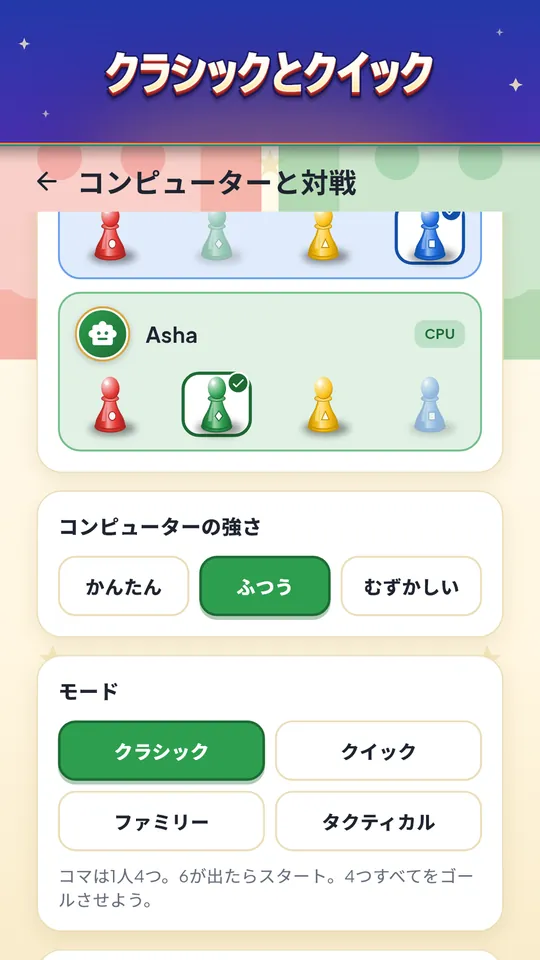Set computer strength to かんたん
The image size is (540, 960).
click(x=124, y=587)
